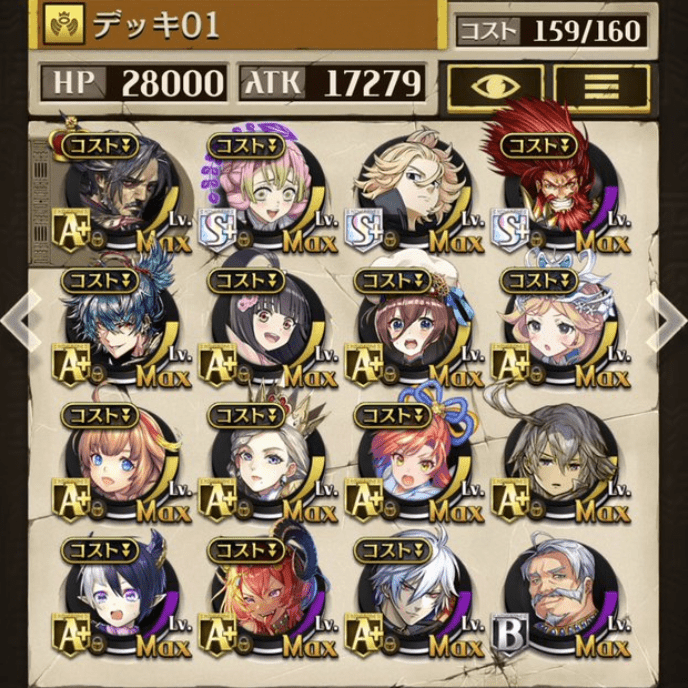Open the three-line menu button
This screenshot has height=688, width=688.
click(601, 85)
